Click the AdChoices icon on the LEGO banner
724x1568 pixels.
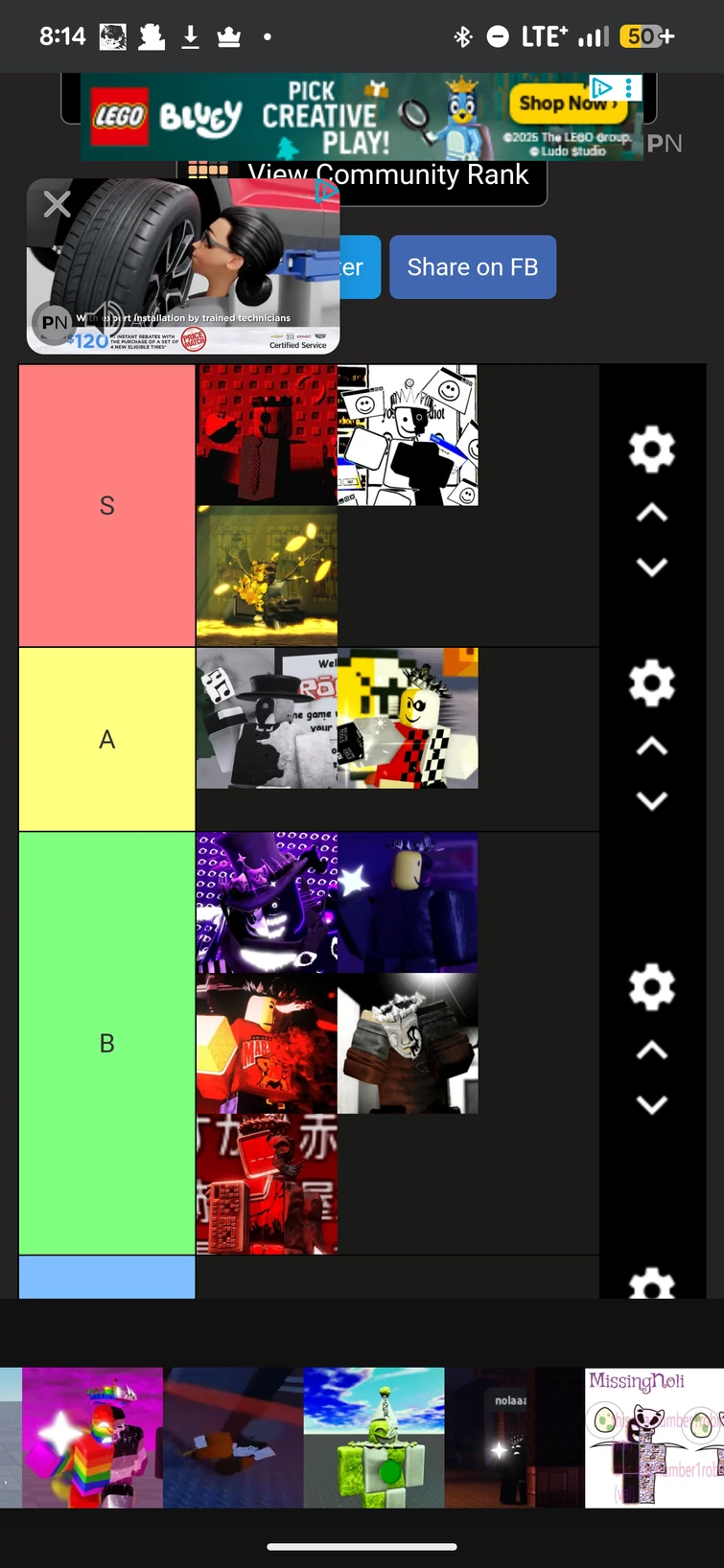(603, 87)
